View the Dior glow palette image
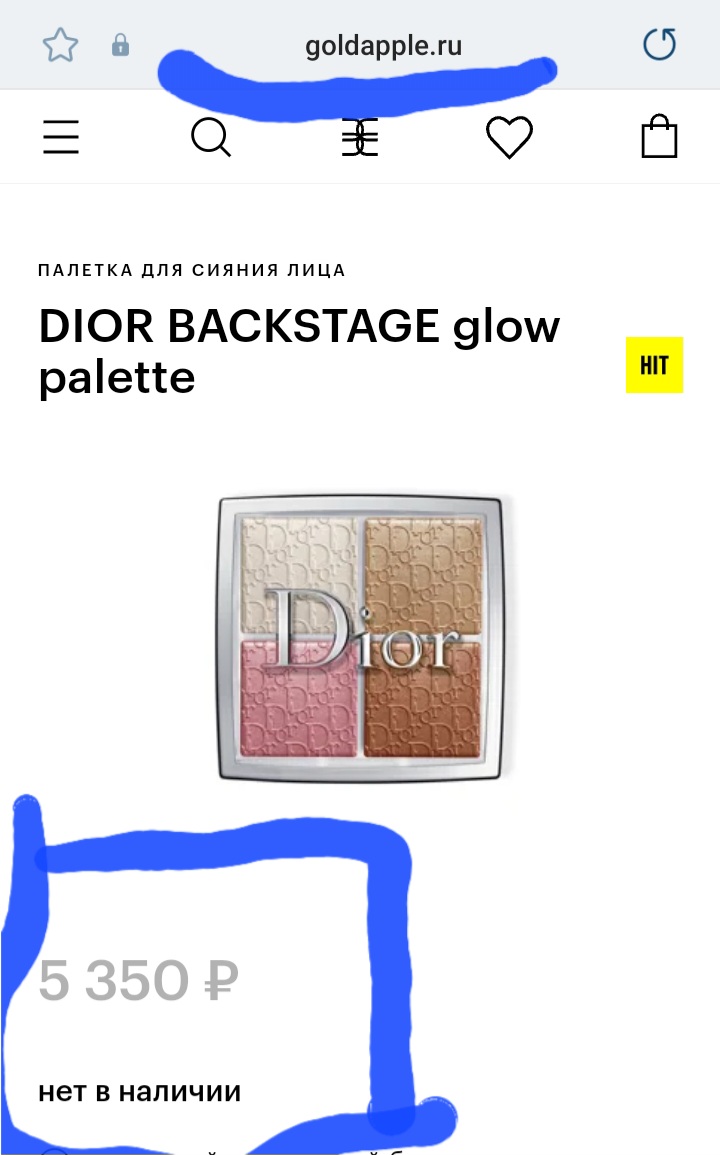The height and width of the screenshot is (1155, 720). (x=360, y=638)
